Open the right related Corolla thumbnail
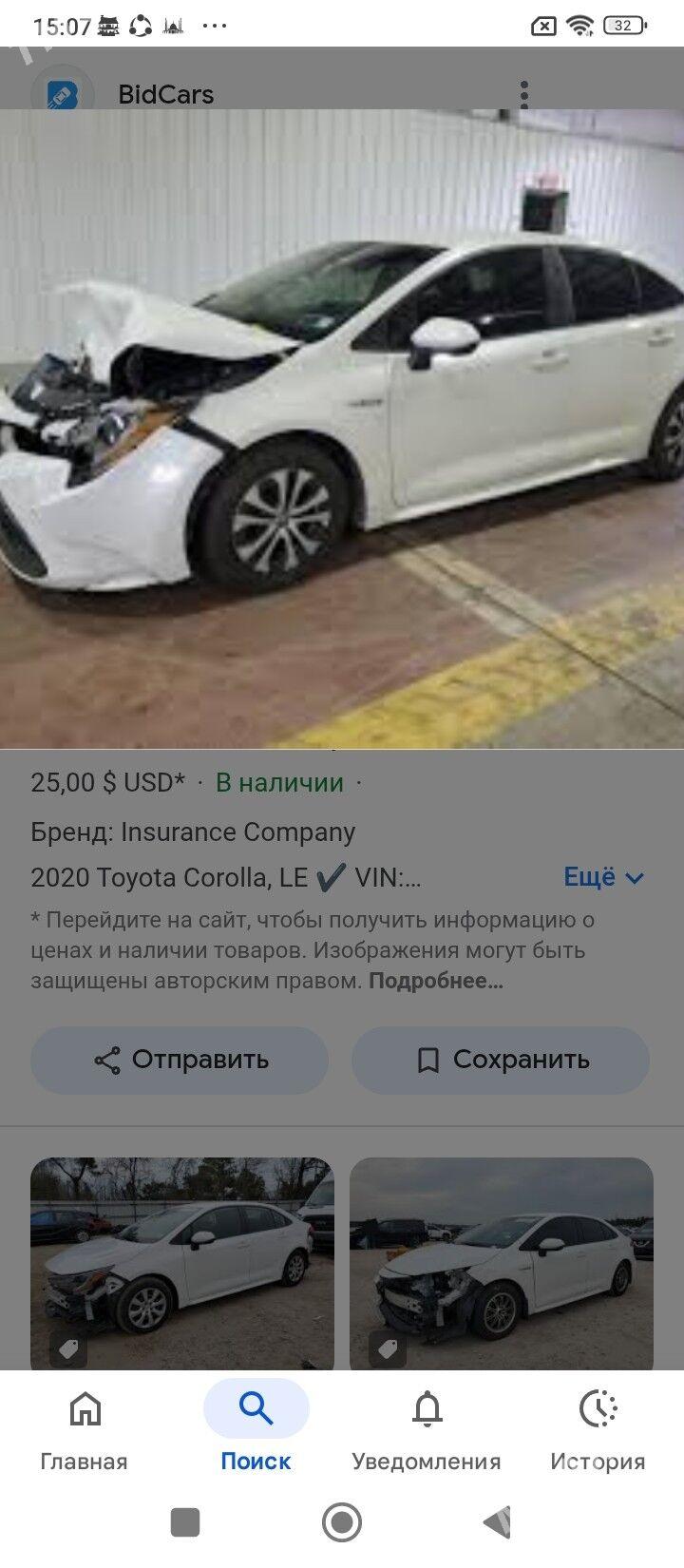This screenshot has height=1568, width=684. (502, 1264)
